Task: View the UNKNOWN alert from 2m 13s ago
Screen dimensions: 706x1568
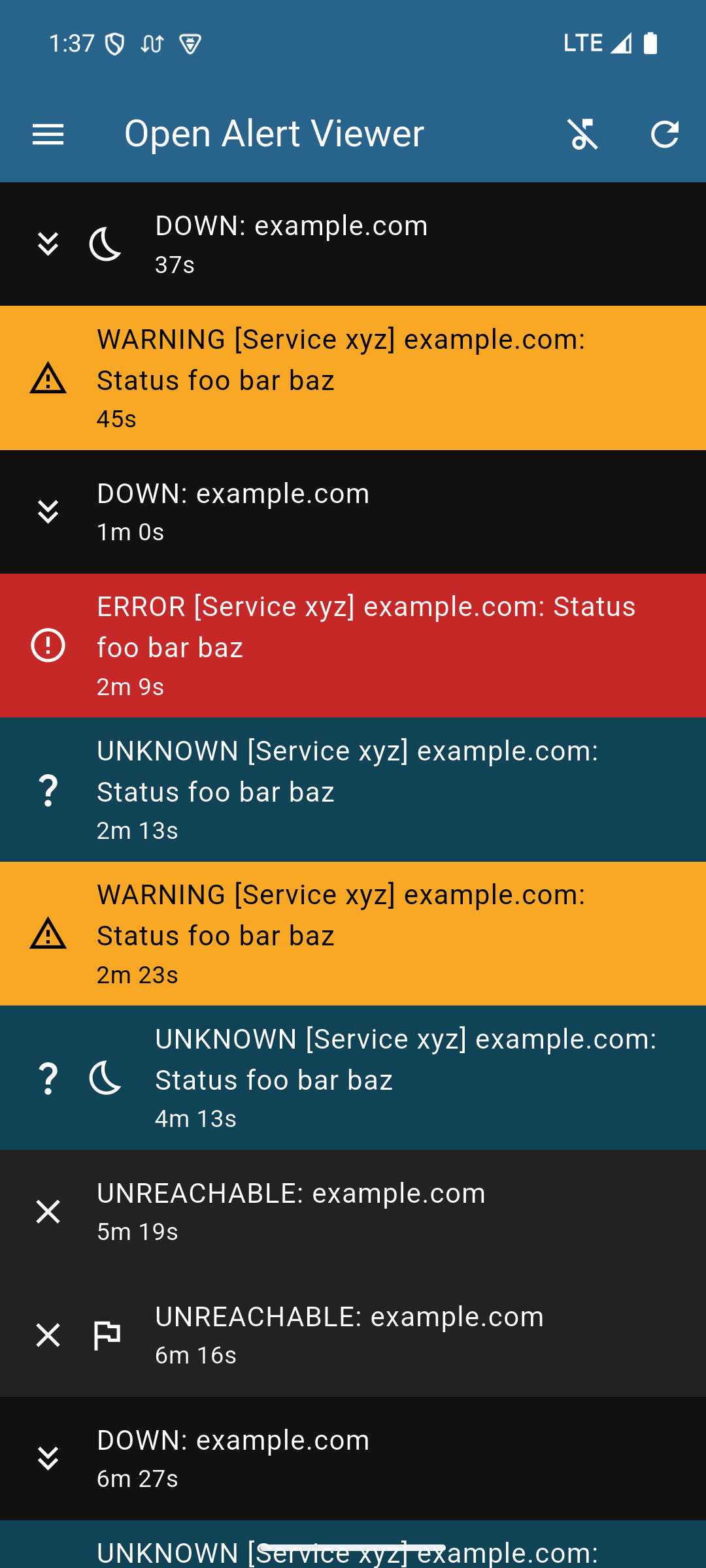Action: click(x=353, y=790)
